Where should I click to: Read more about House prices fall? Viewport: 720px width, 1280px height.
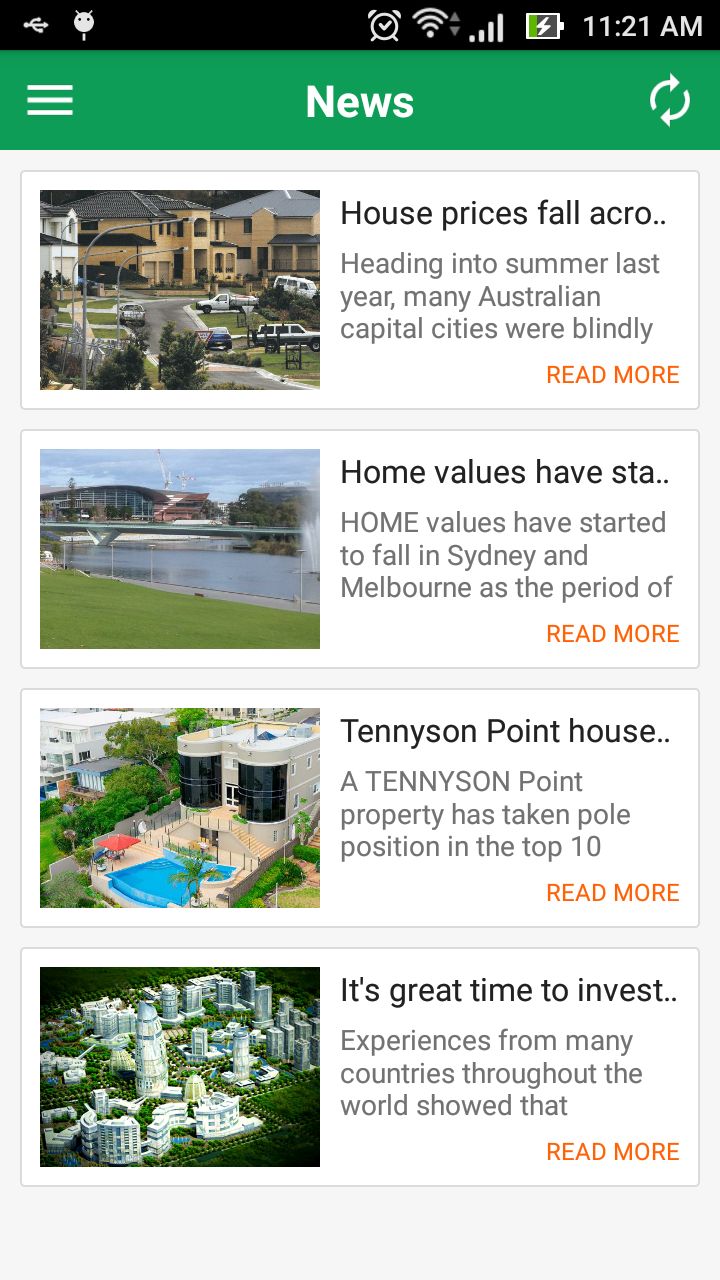point(612,375)
